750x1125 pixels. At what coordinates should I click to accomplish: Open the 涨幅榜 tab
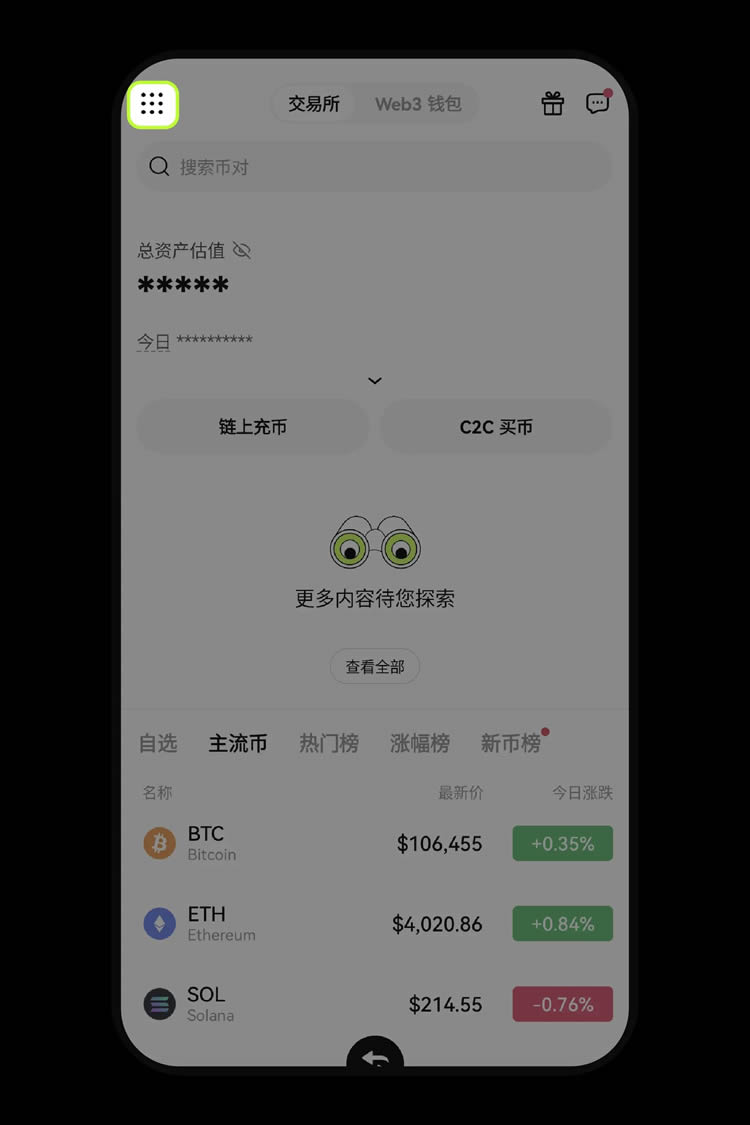[420, 743]
